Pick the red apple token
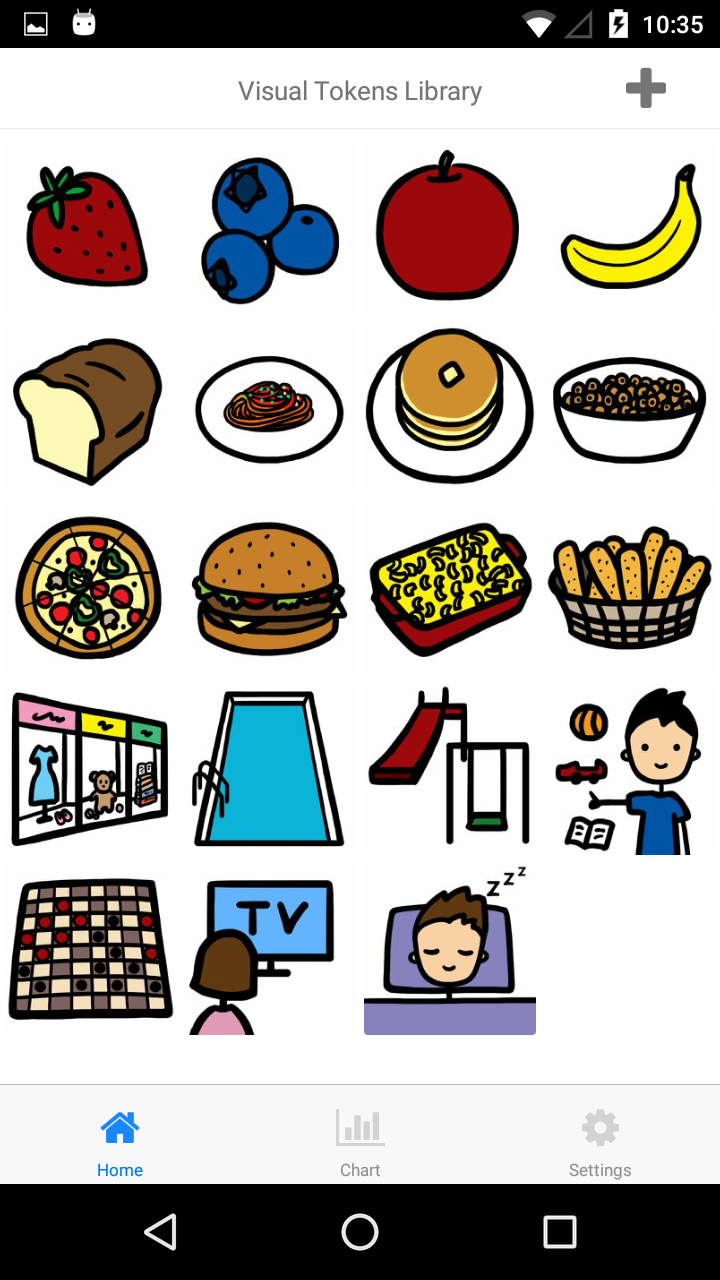This screenshot has width=720, height=1280. (449, 228)
